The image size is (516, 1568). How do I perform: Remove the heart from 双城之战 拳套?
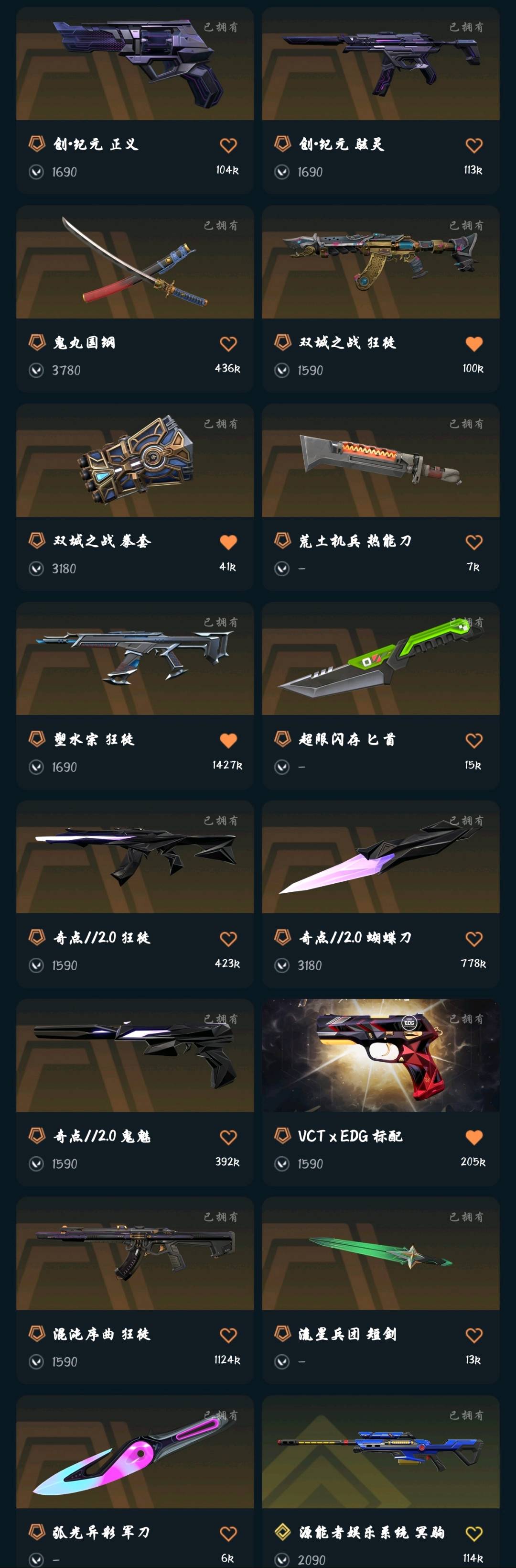click(x=228, y=542)
